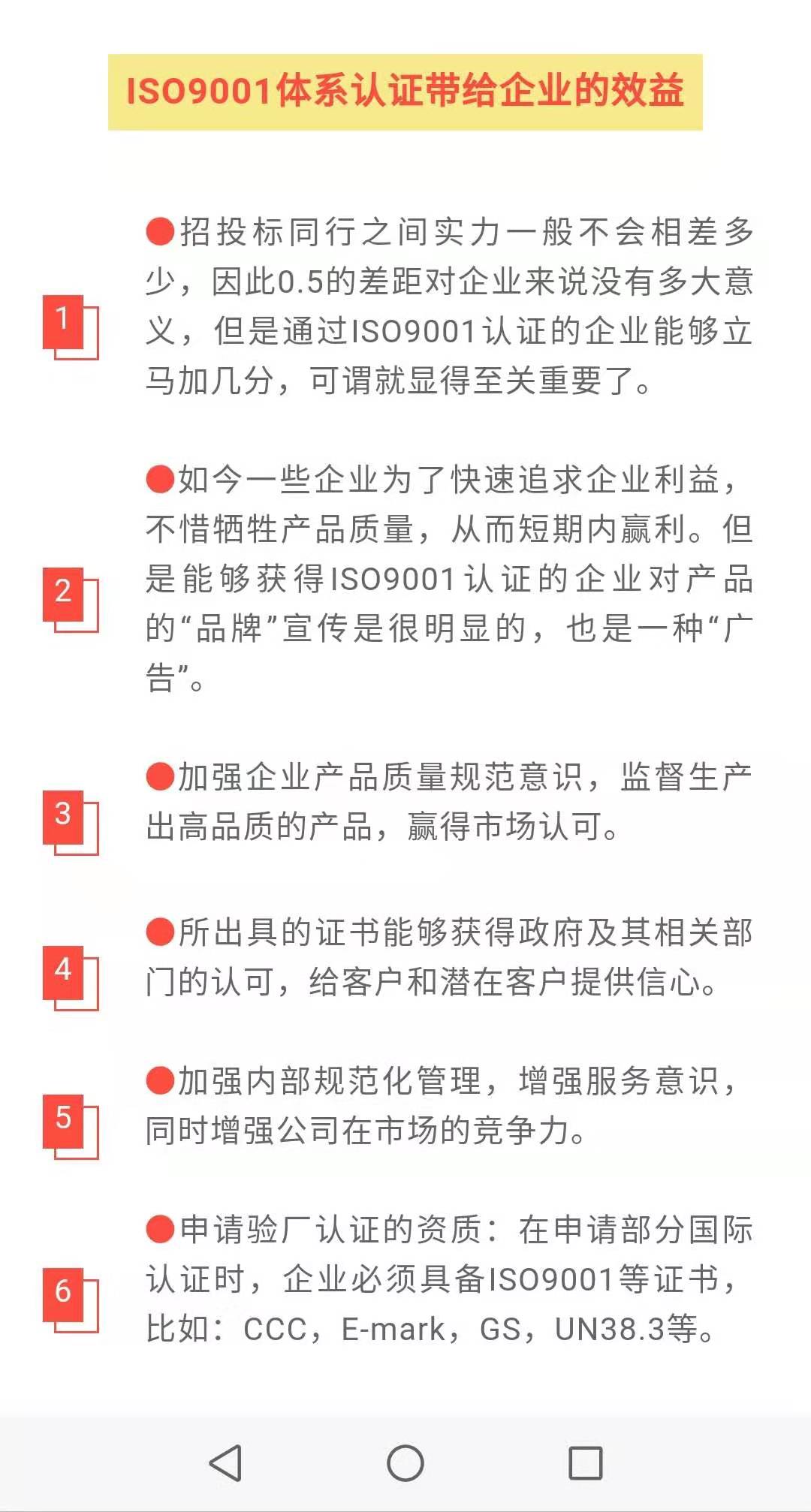811x1512 pixels.
Task: Go back with the navigation bar's back button
Action: pyautogui.click(x=225, y=1462)
